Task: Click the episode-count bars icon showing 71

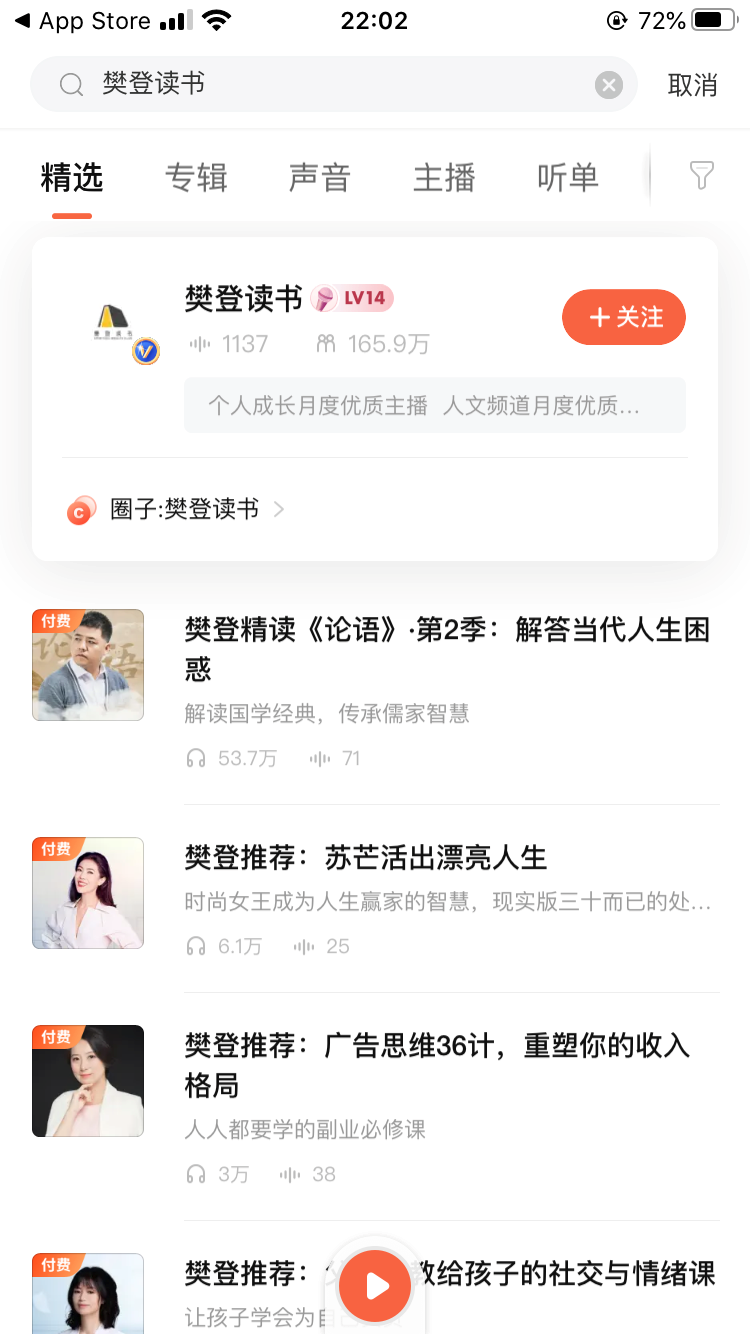Action: 320,758
